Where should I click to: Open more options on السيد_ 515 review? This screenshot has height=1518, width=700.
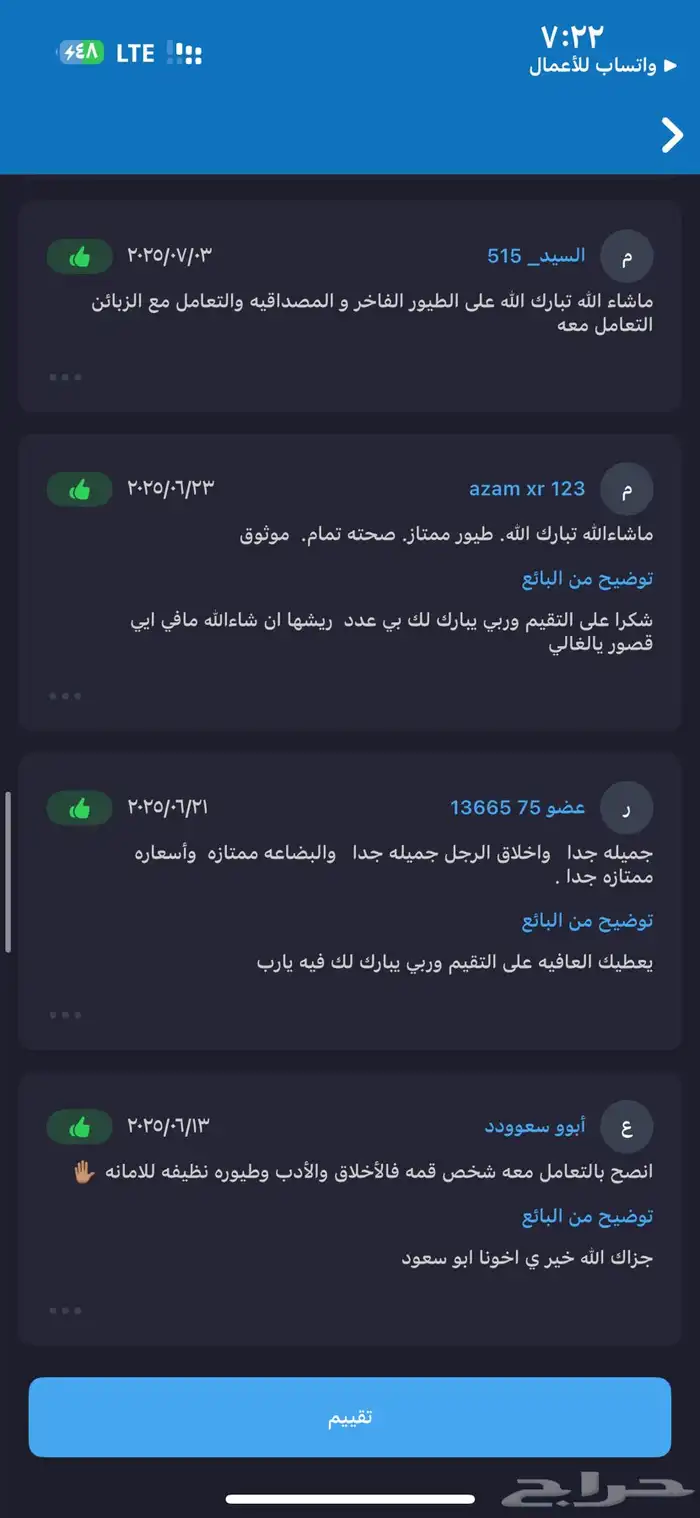click(65, 377)
